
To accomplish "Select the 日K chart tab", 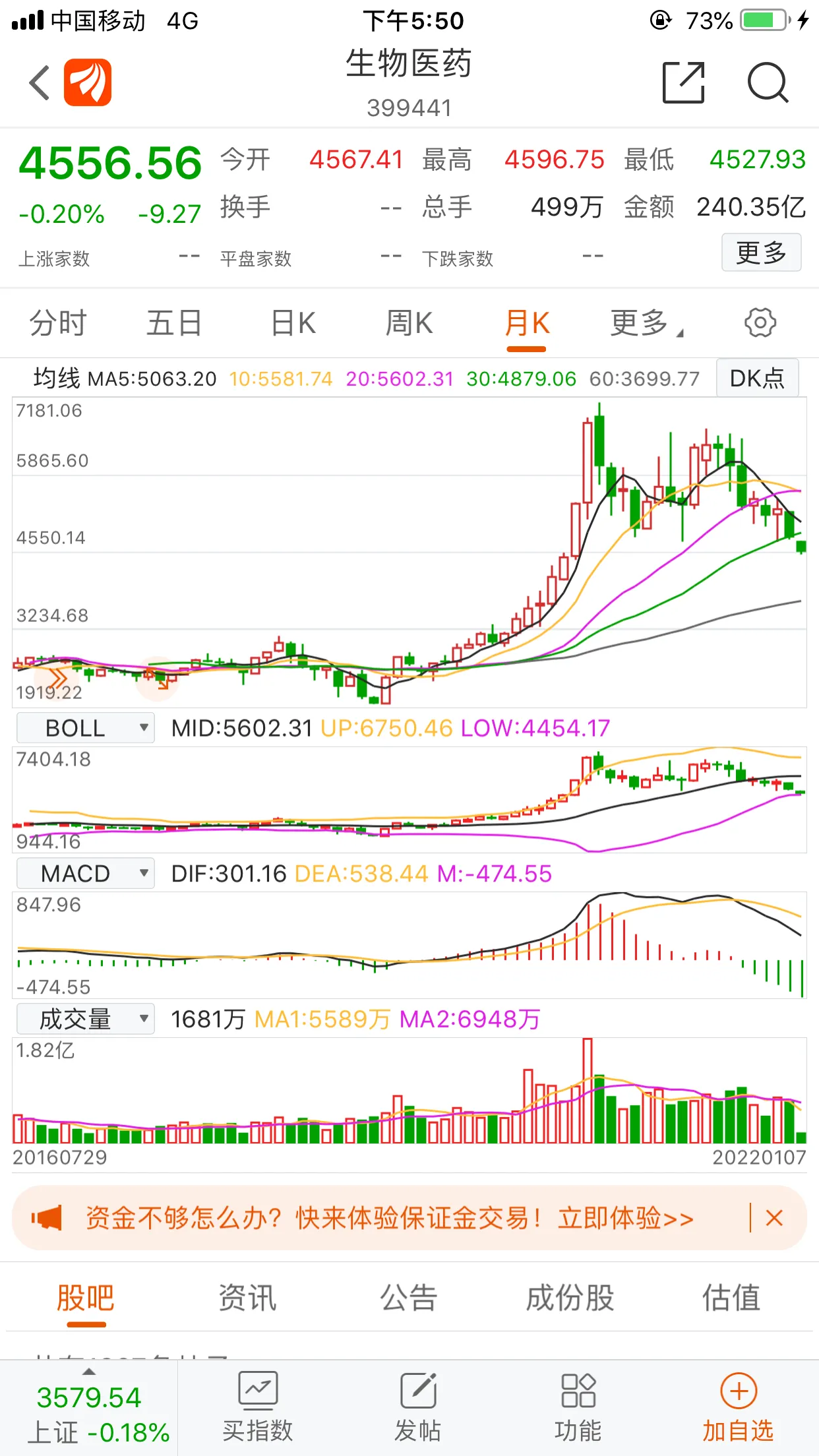I will coord(293,324).
